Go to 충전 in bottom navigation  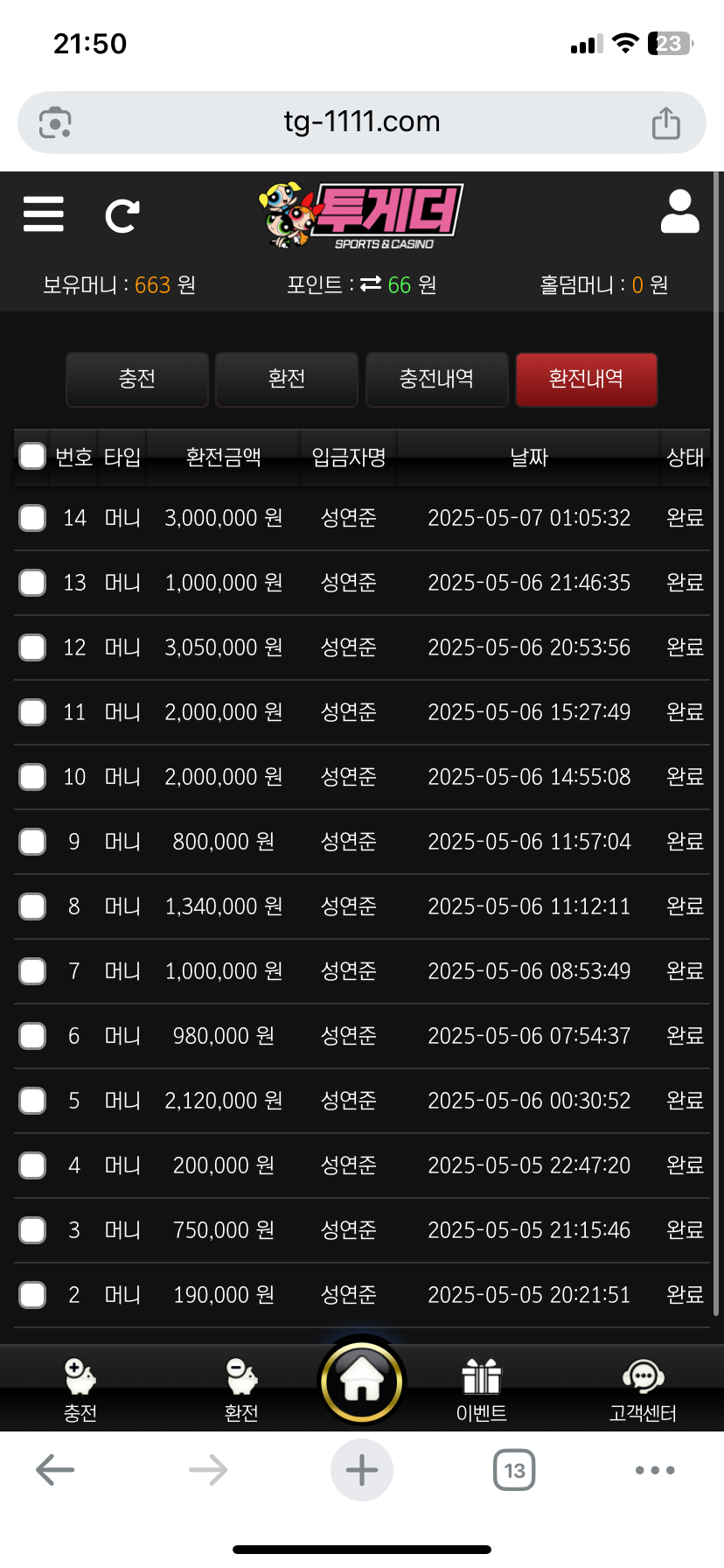(80, 1390)
